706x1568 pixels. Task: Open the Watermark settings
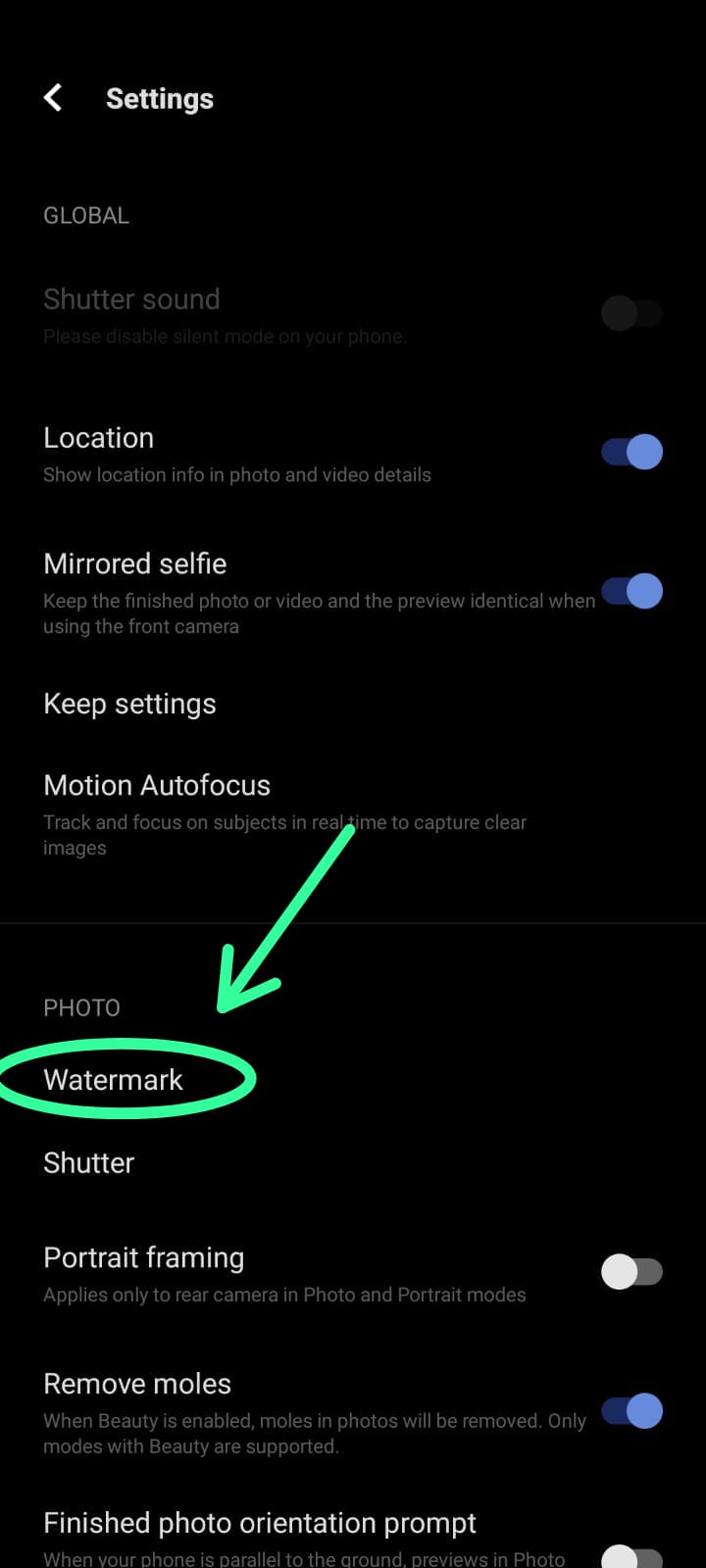click(x=114, y=1080)
